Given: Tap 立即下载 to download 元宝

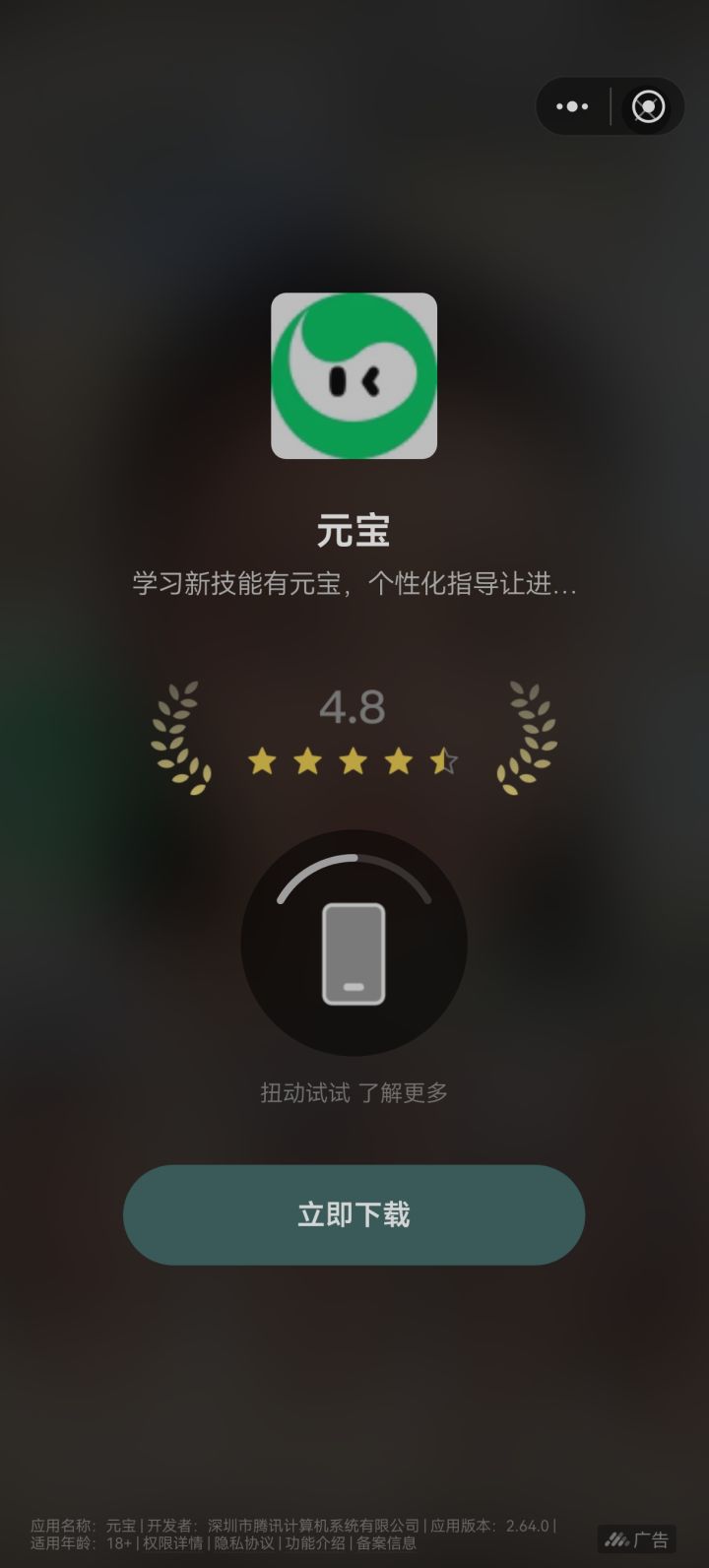Looking at the screenshot, I should [354, 1214].
